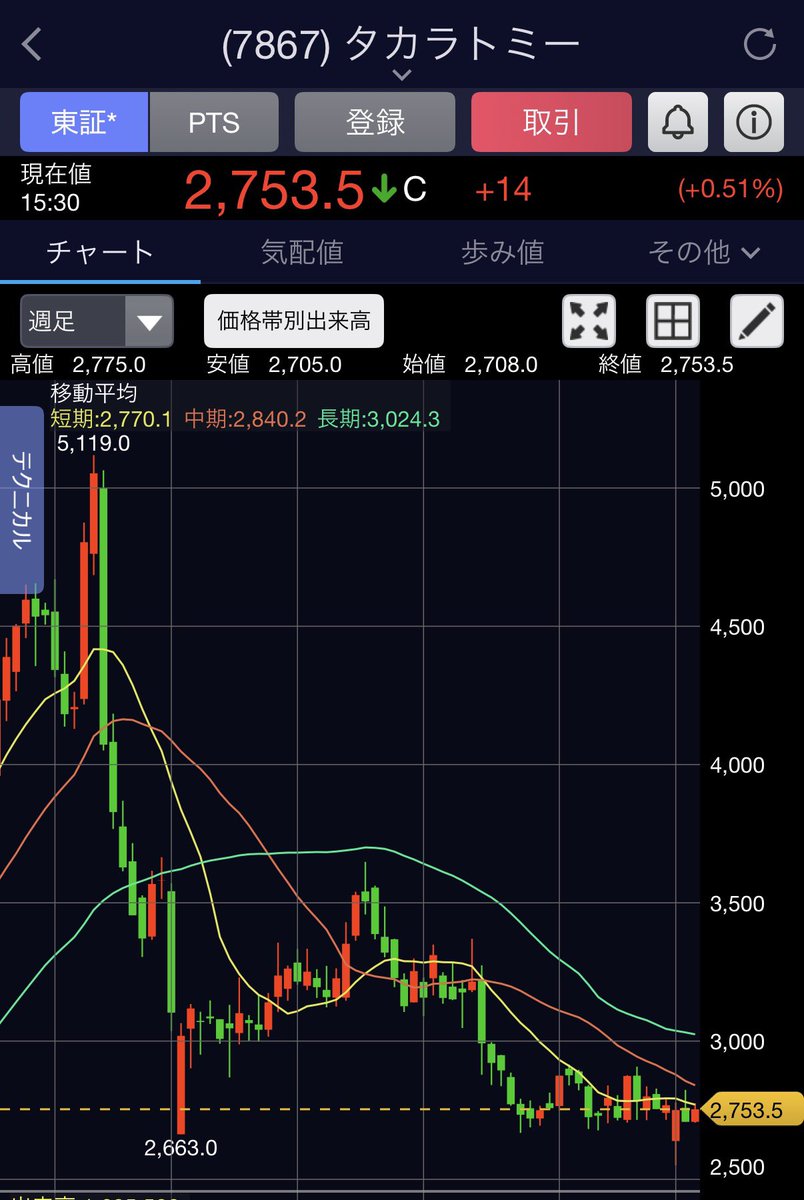Switch to PTS market
This screenshot has height=1200, width=804.
[214, 122]
